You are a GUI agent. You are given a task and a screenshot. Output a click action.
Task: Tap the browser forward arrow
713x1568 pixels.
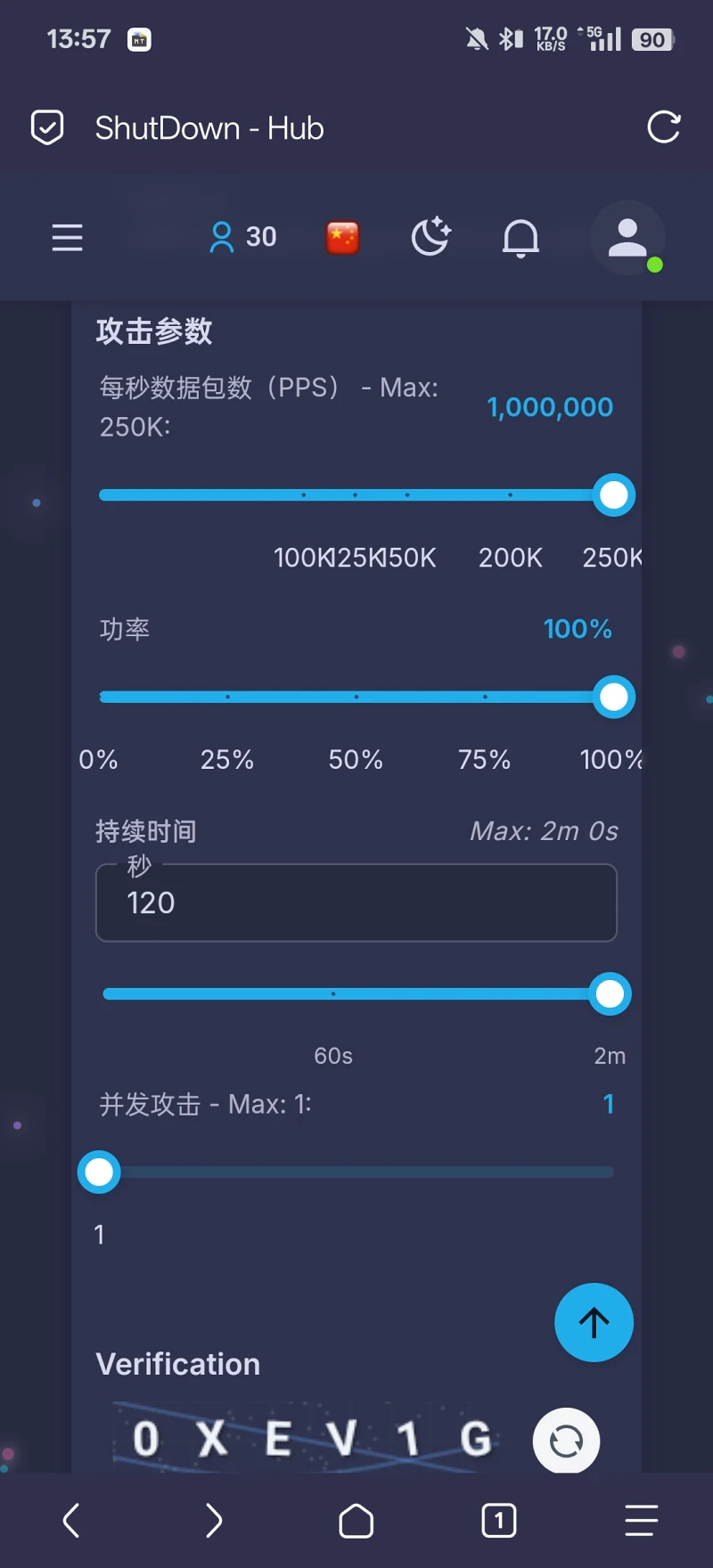214,1521
